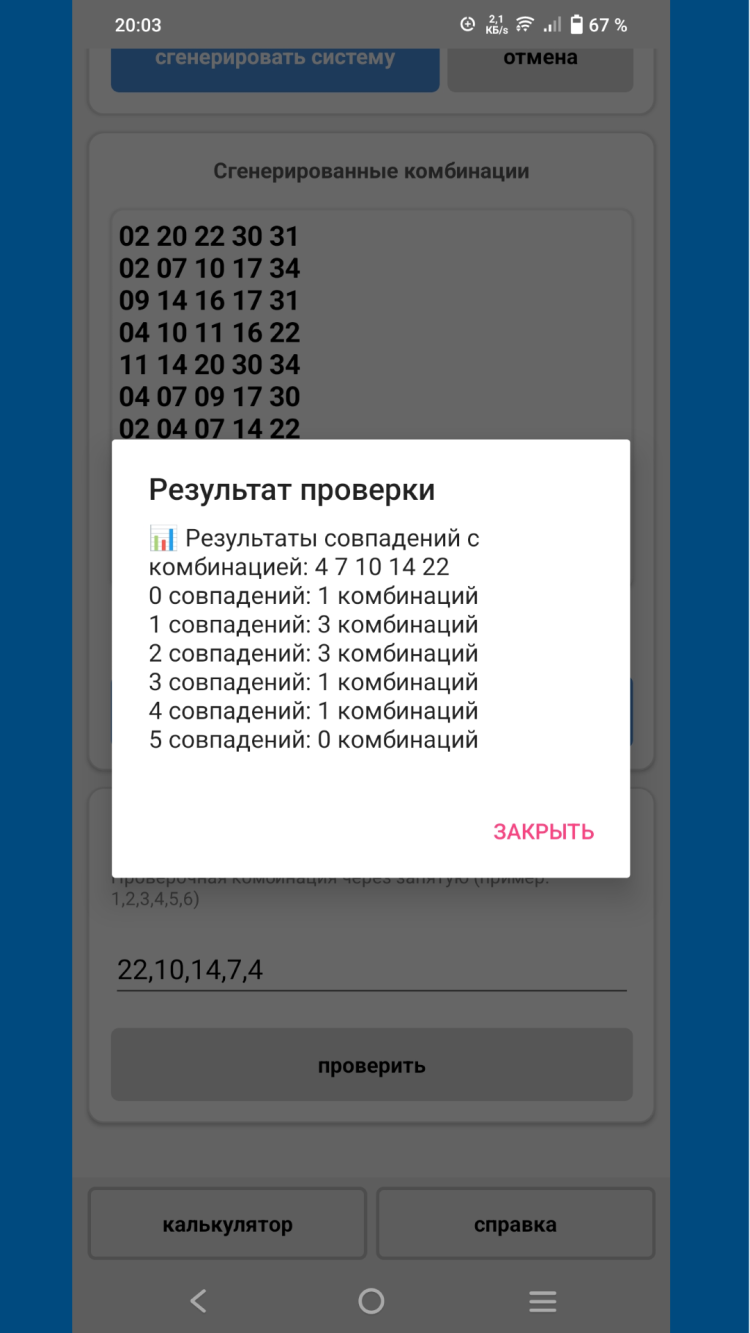
Task: Tap сгенерировать систему button
Action: (x=275, y=62)
